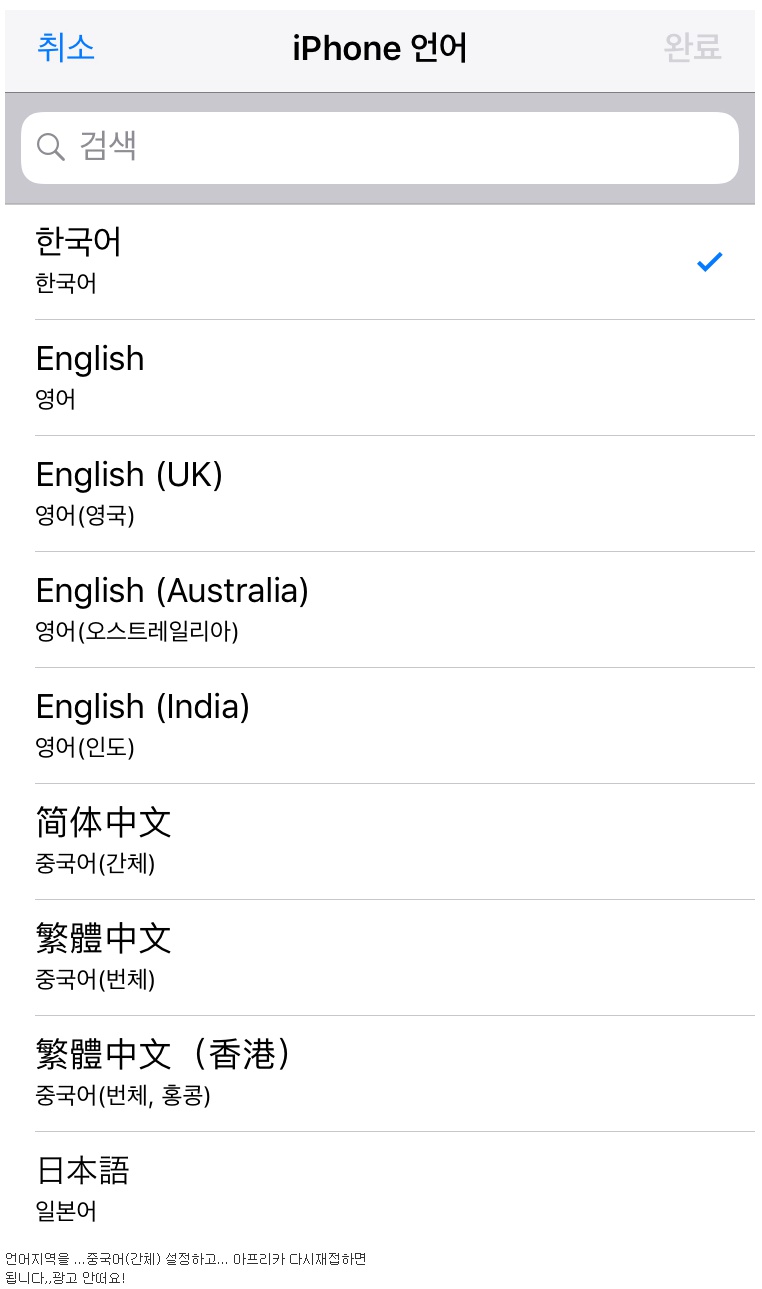Image resolution: width=762 pixels, height=1289 pixels.
Task: Select 简体中文 Simplified Chinese
Action: click(x=380, y=842)
